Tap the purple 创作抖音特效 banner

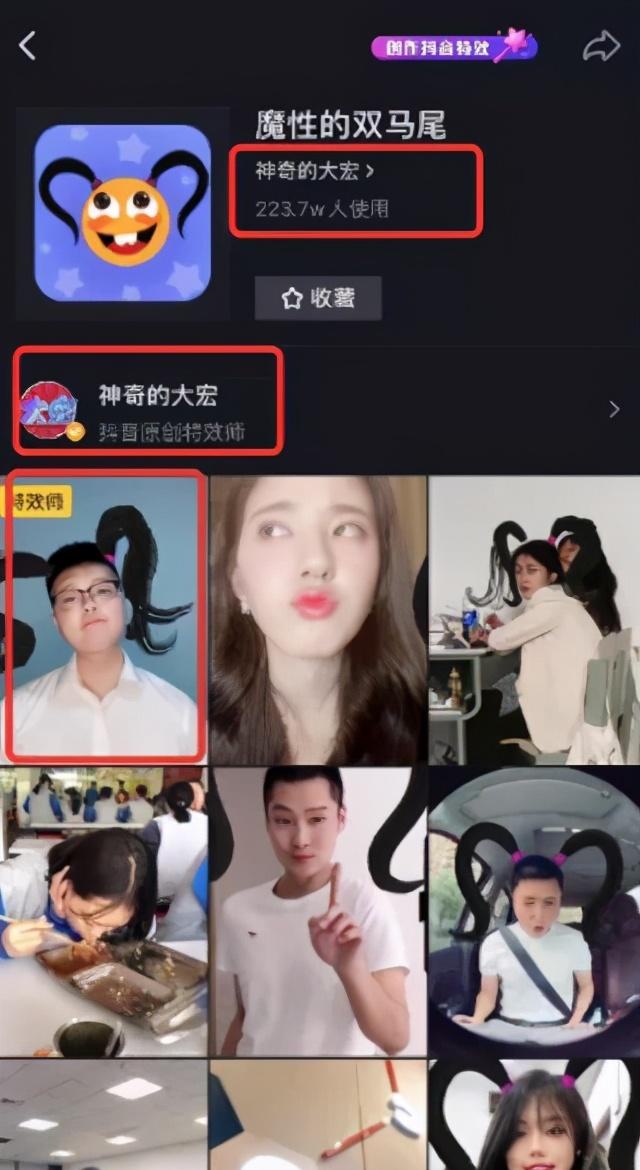[454, 46]
